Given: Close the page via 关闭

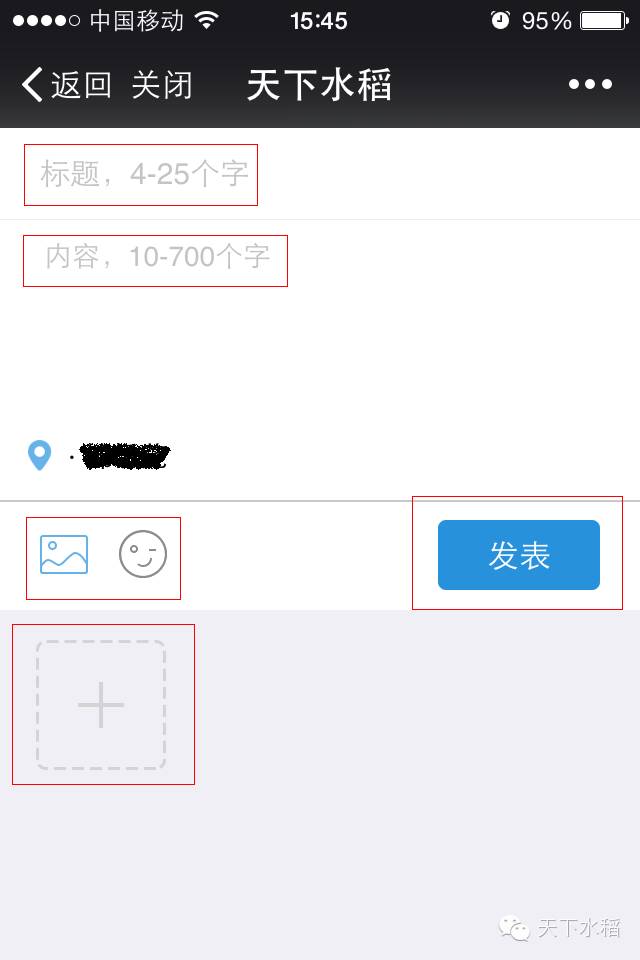Looking at the screenshot, I should tap(161, 85).
